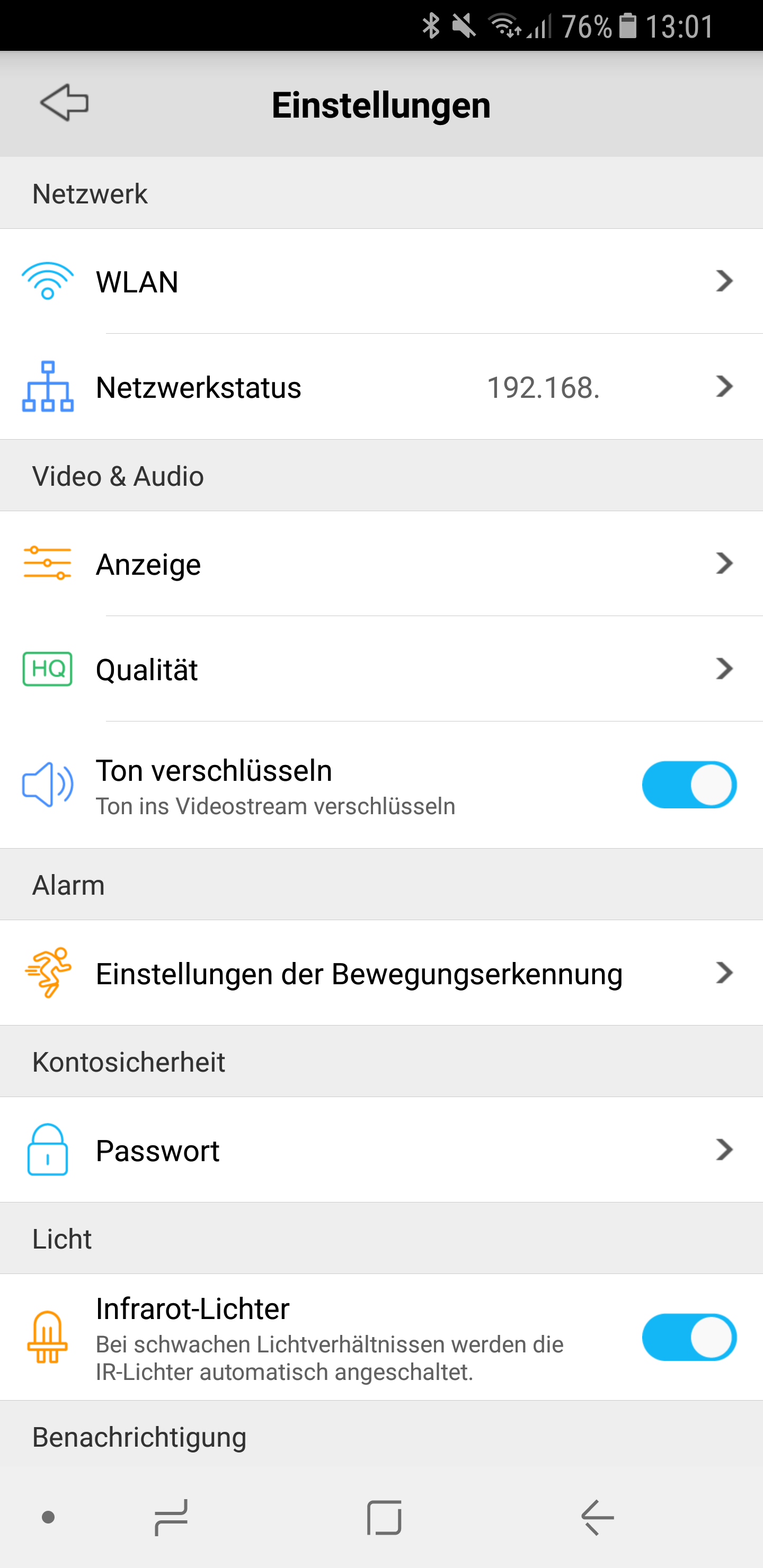Open Einstellungen der Bewegungserkennung

pyautogui.click(x=381, y=973)
